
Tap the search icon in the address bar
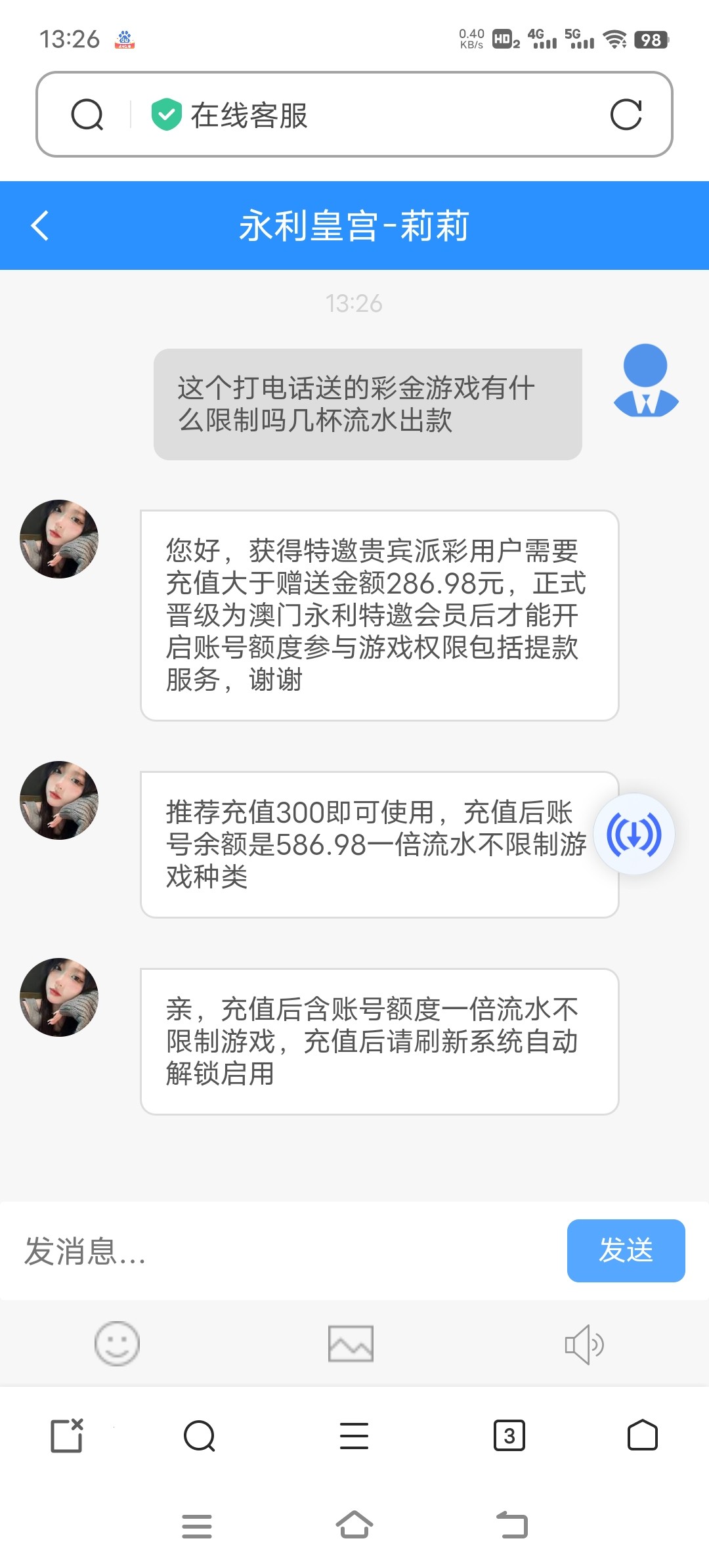[x=87, y=115]
